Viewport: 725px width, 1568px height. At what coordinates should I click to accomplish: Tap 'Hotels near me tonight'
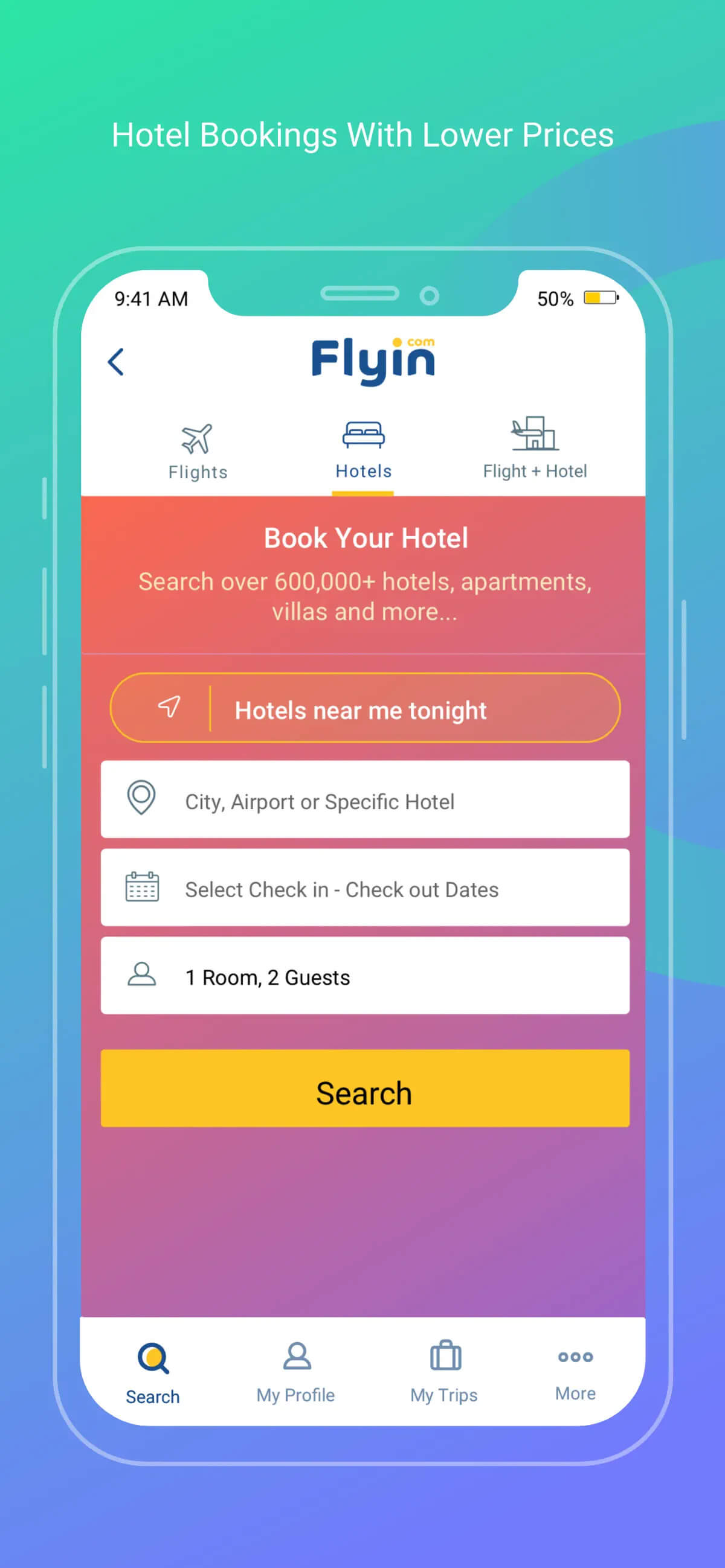361,709
